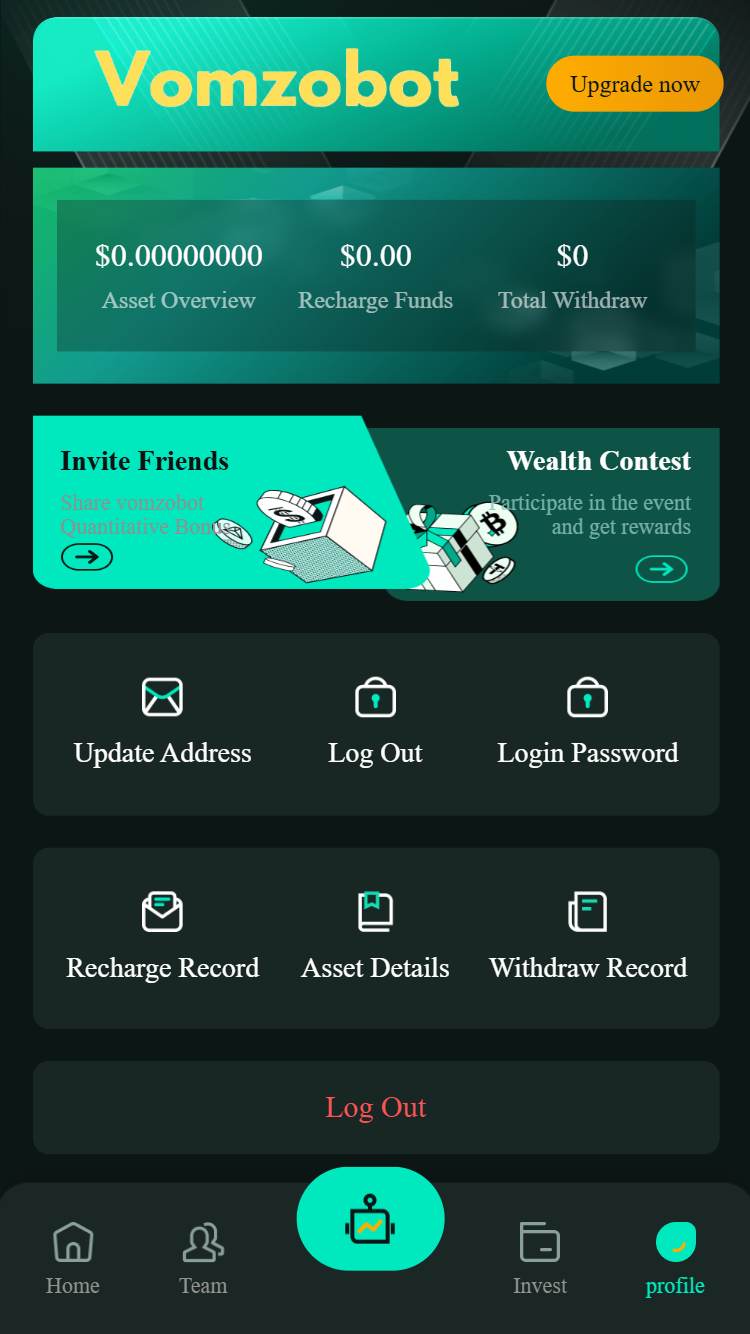Change the Login Password

[x=587, y=724]
